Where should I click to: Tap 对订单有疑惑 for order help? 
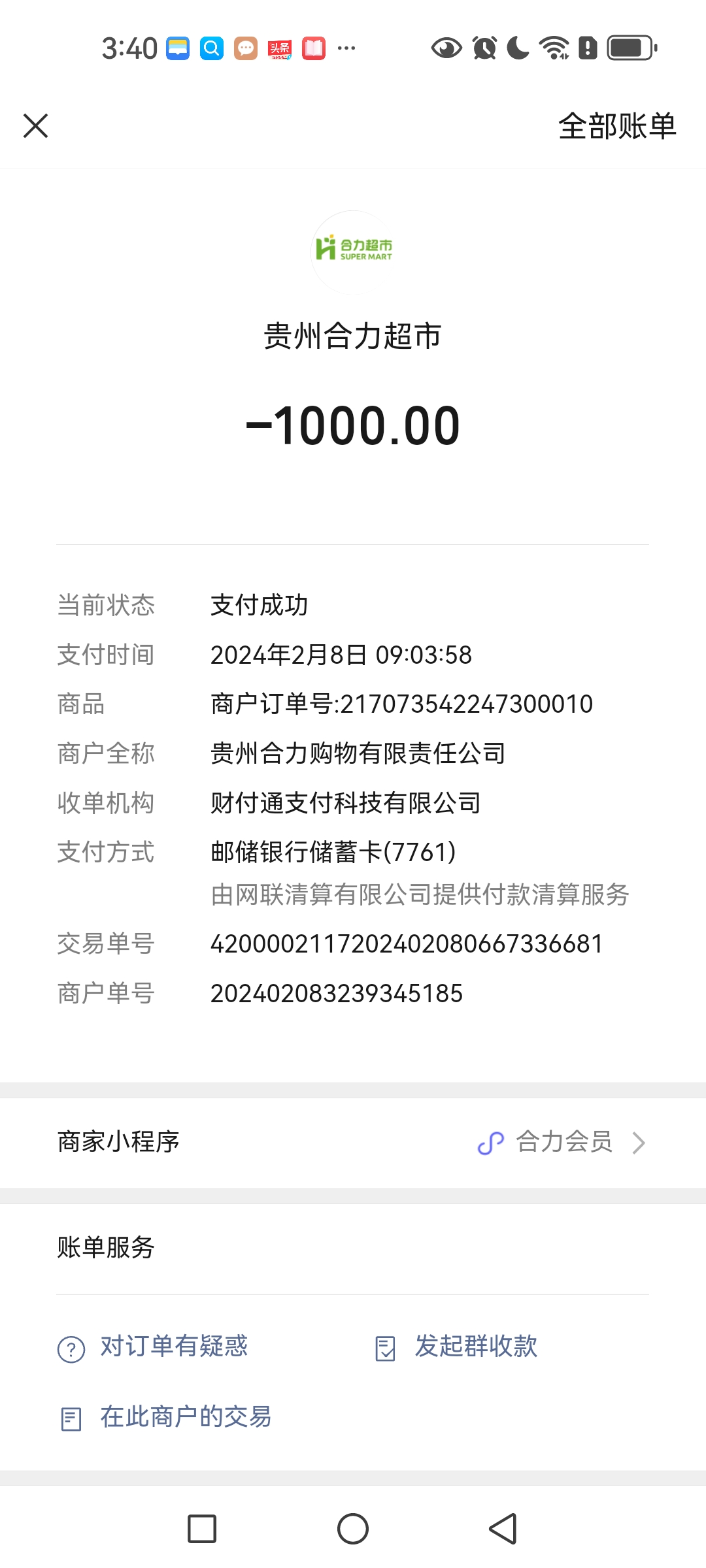coord(154,1347)
